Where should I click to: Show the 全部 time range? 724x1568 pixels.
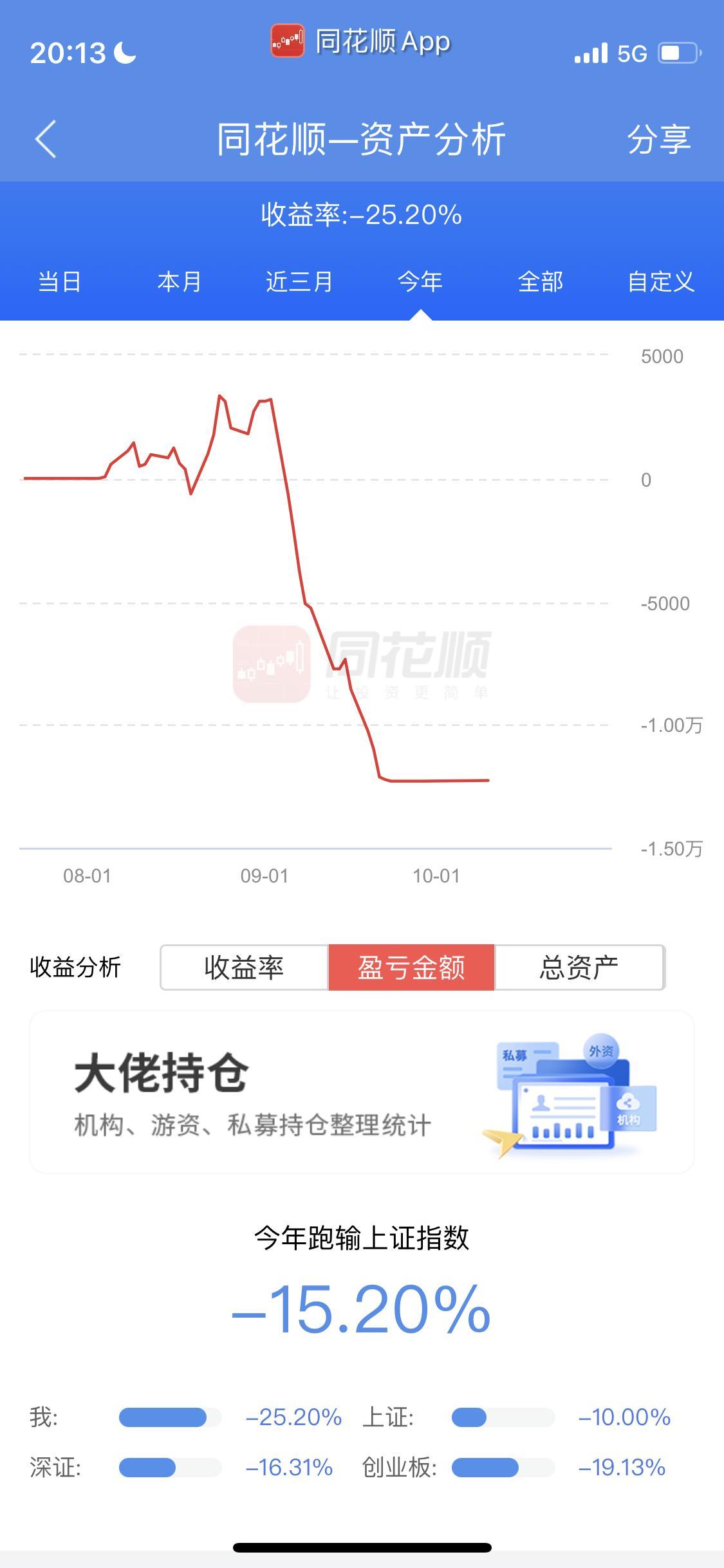point(541,282)
